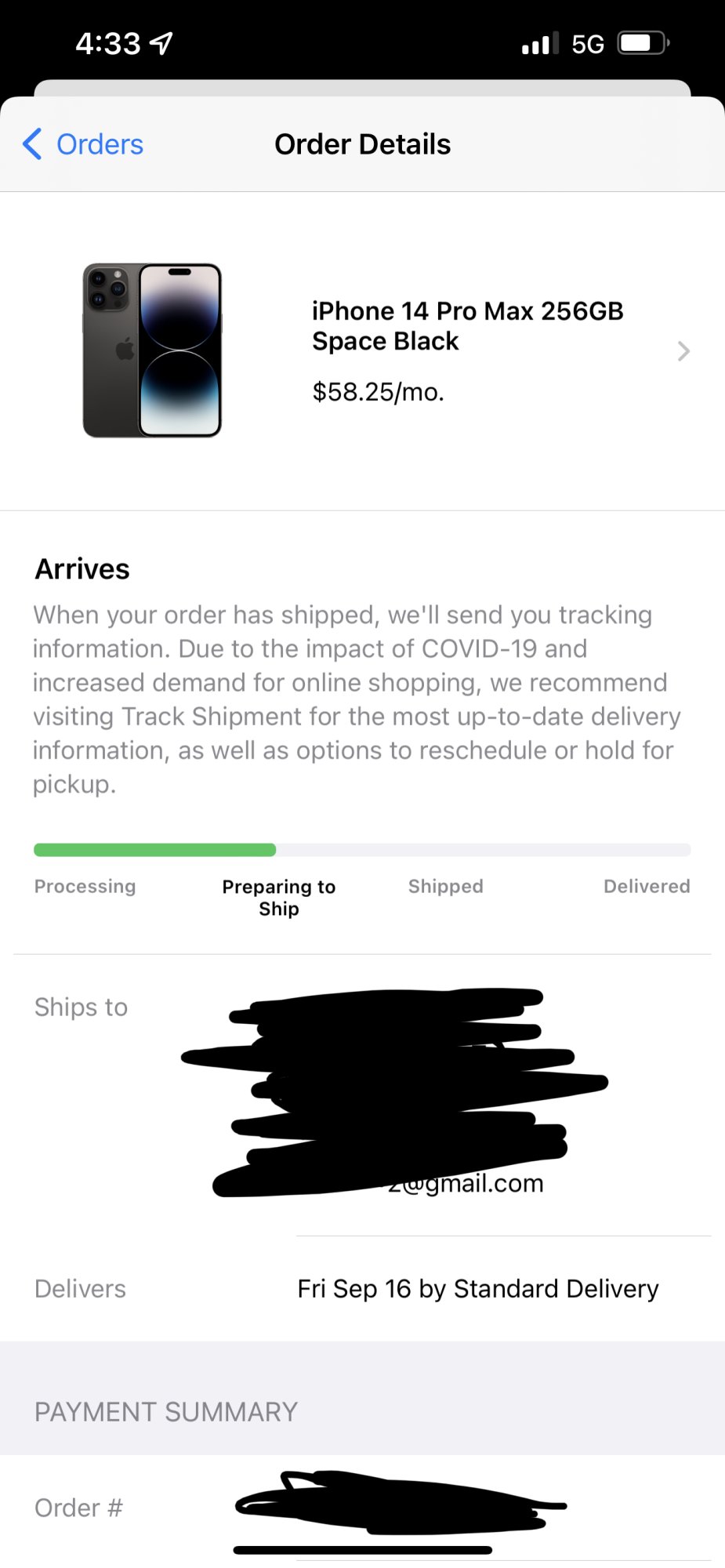Open iPhone 14 Pro Max product details
The height and width of the screenshot is (1568, 725).
(x=467, y=350)
